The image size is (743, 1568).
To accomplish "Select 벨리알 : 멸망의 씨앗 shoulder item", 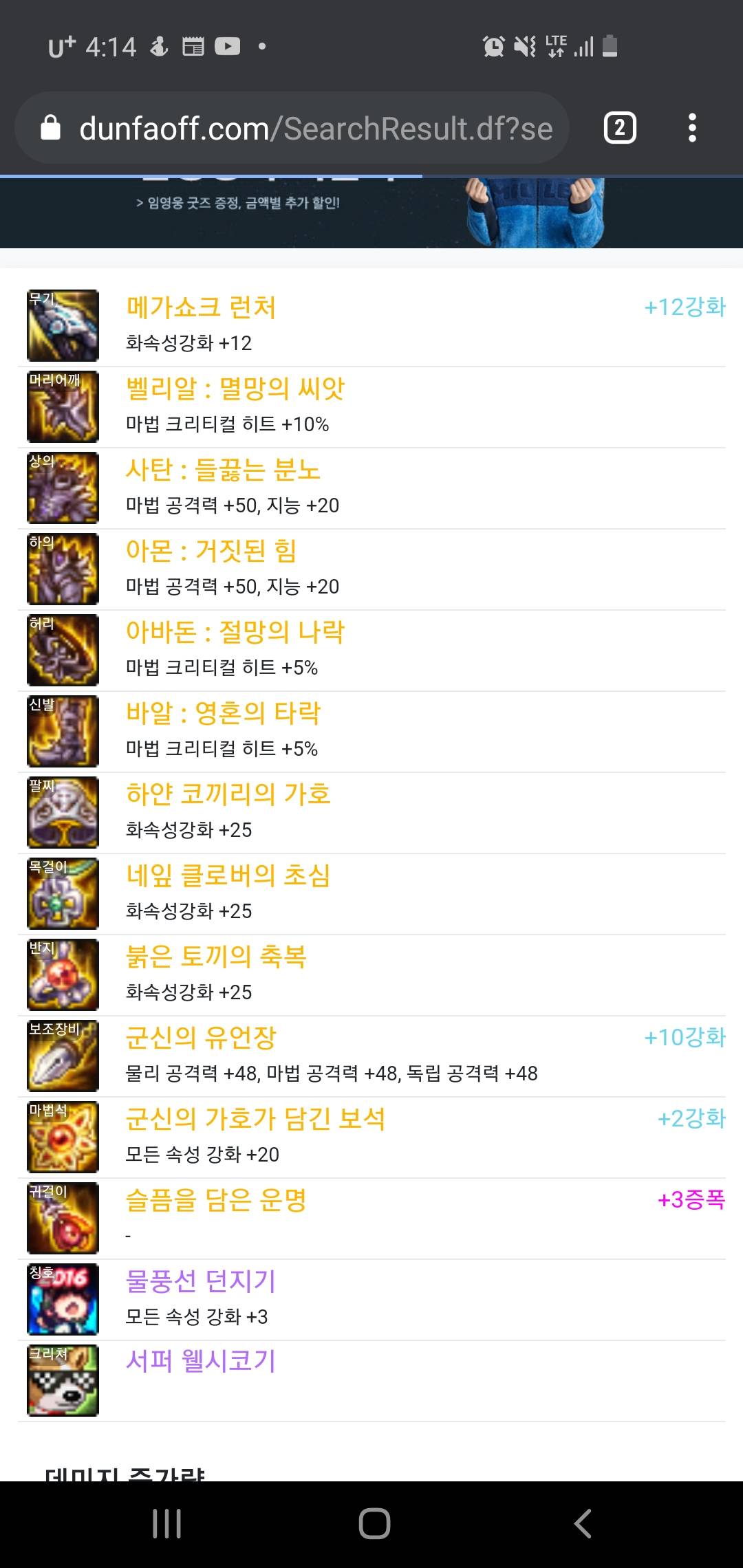I will (x=235, y=389).
